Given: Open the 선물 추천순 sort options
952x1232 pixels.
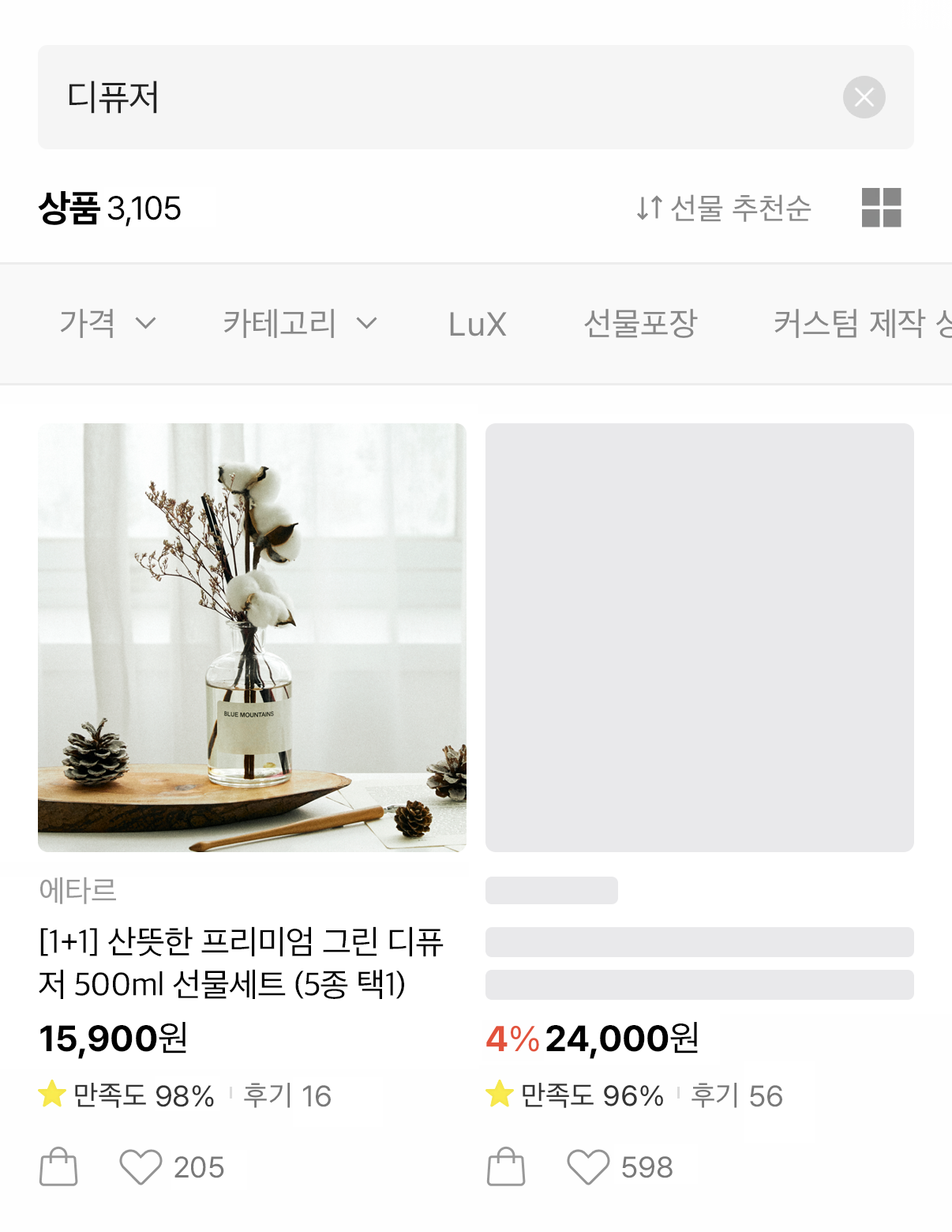Looking at the screenshot, I should [x=724, y=208].
